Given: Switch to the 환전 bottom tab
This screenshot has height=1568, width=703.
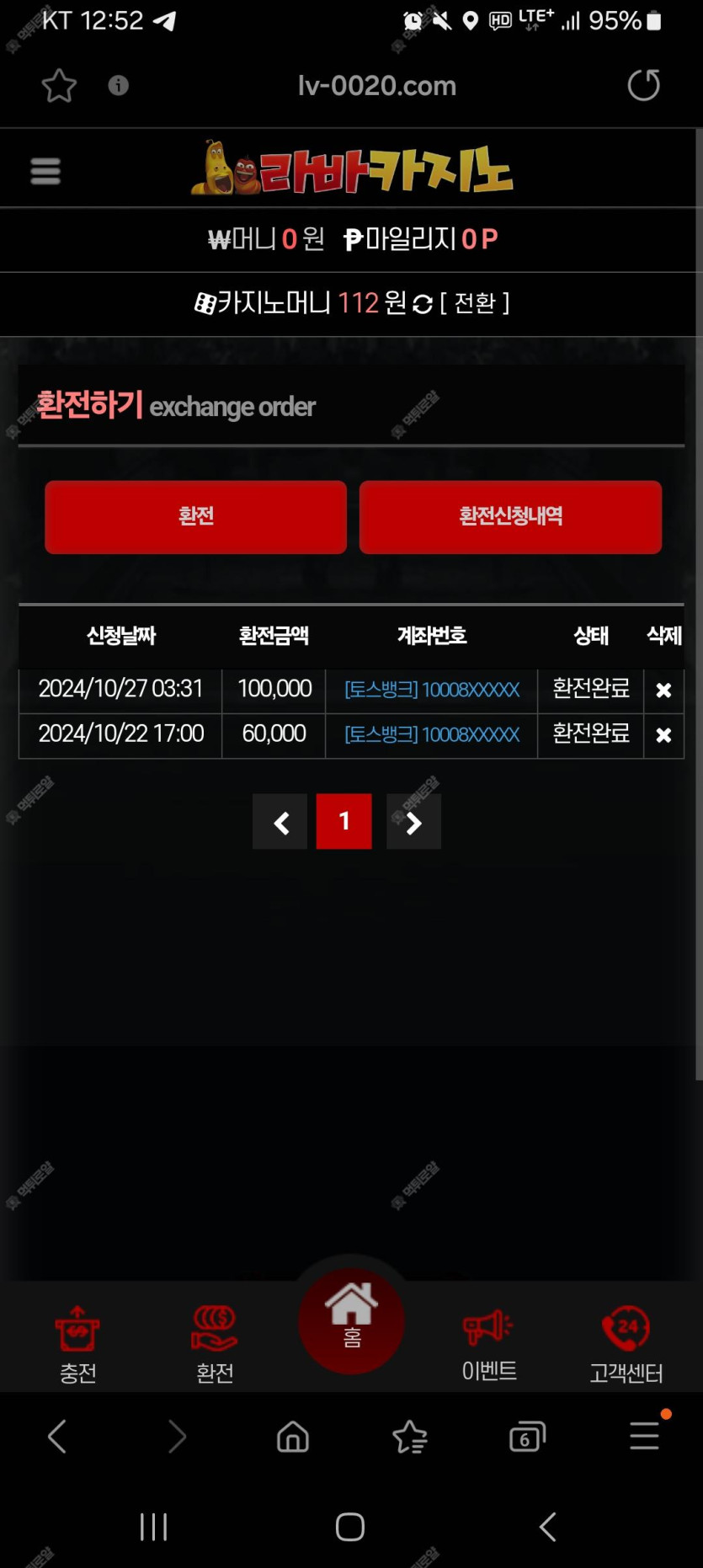Looking at the screenshot, I should tap(215, 1344).
